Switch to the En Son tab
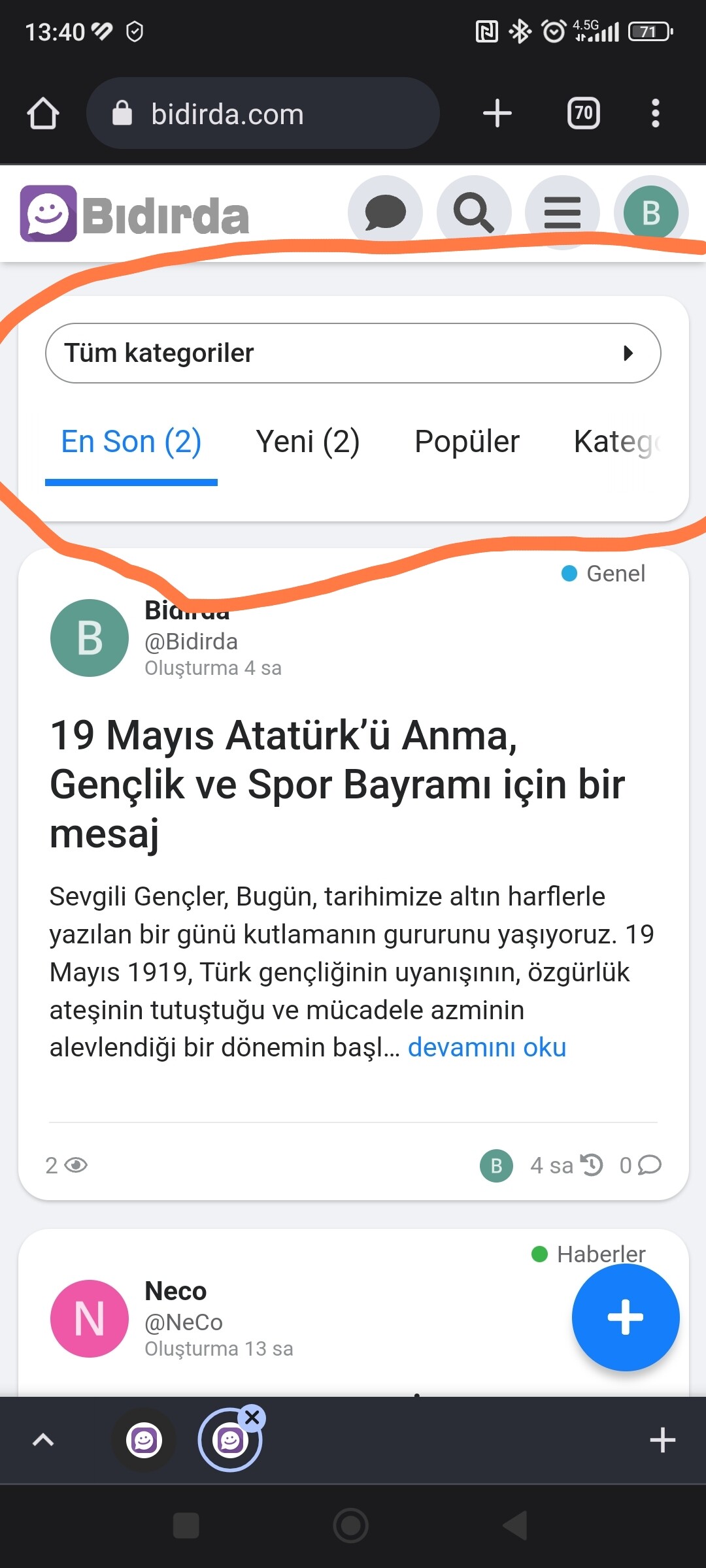This screenshot has width=706, height=1568. (131, 442)
